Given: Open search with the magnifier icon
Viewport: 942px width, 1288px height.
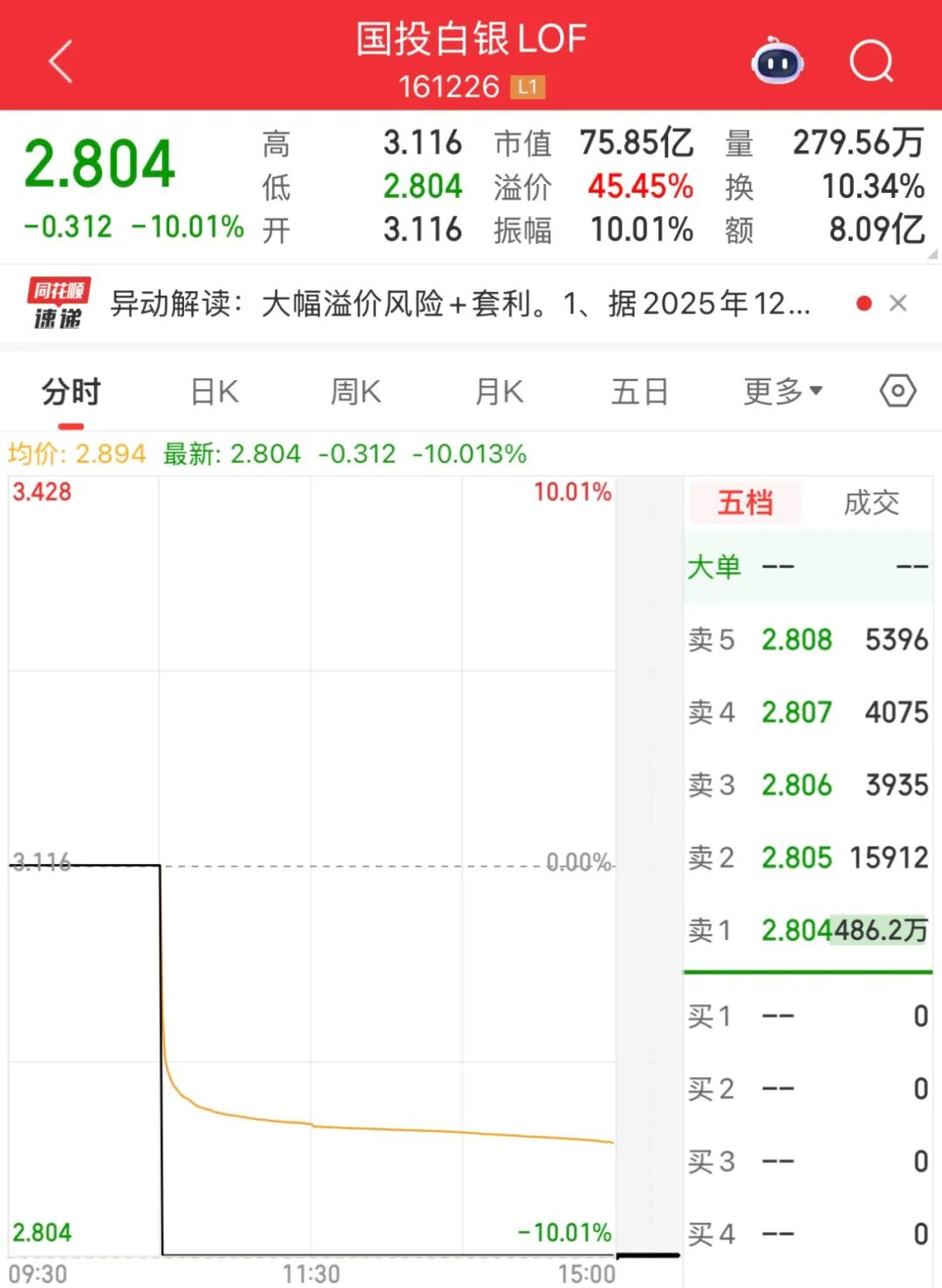Looking at the screenshot, I should [x=870, y=61].
